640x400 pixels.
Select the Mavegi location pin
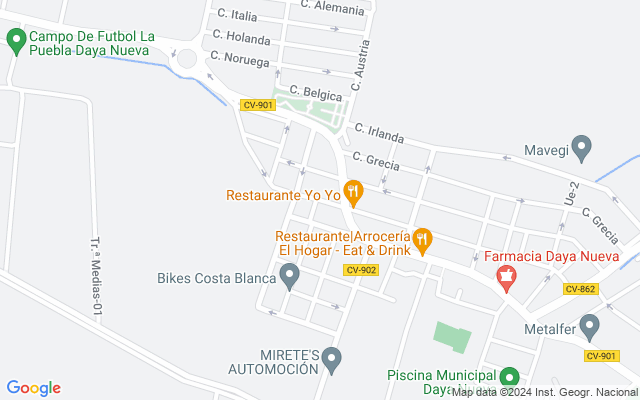tap(582, 148)
